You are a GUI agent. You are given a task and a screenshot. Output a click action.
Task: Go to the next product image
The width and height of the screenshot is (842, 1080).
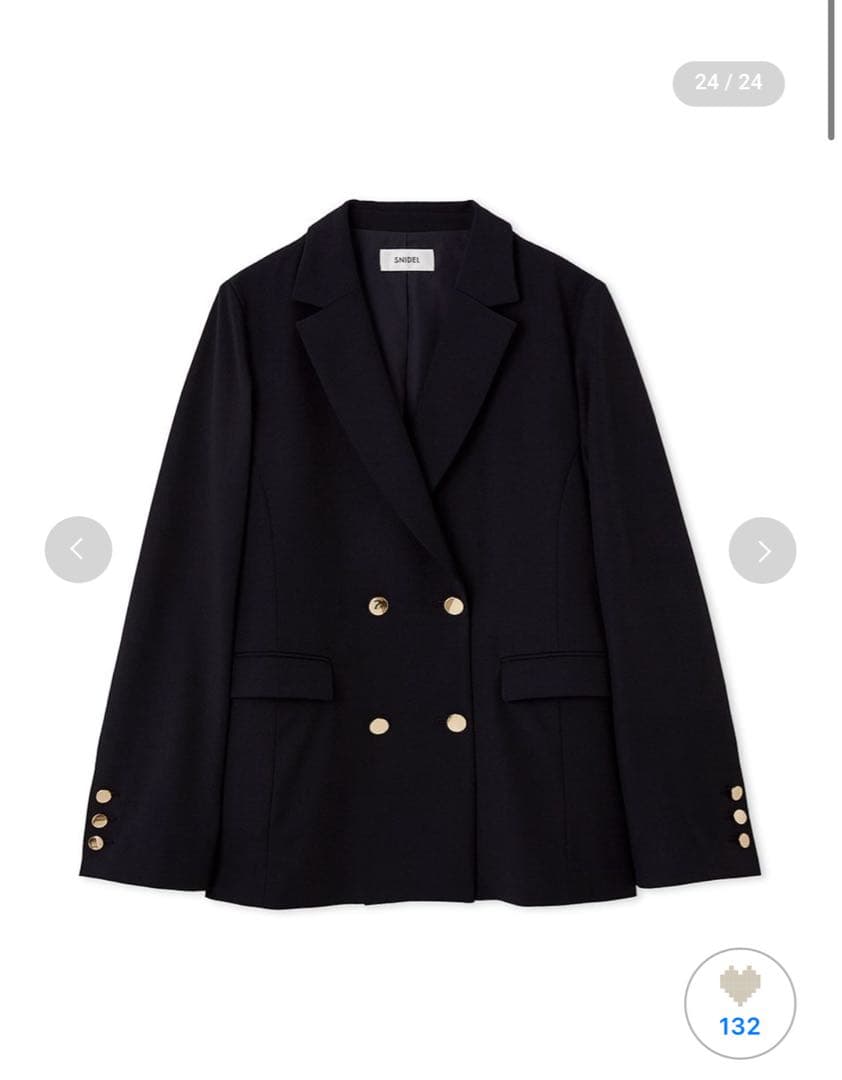(x=762, y=550)
